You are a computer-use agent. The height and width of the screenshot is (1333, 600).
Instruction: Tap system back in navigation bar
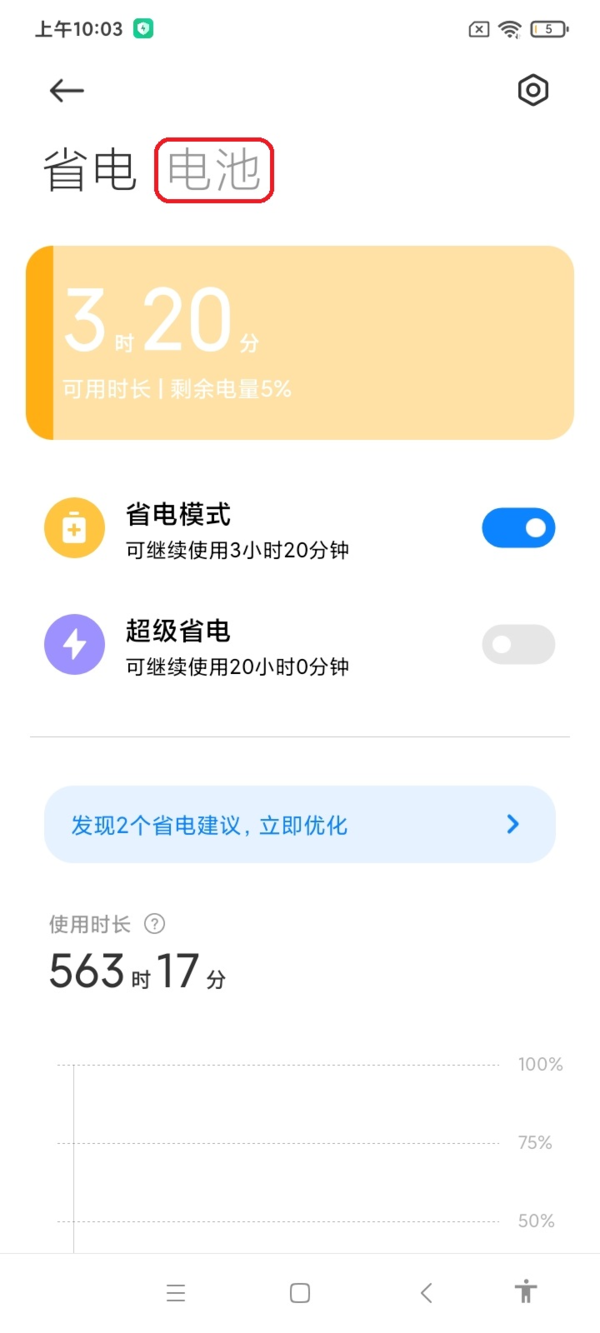pos(426,1293)
